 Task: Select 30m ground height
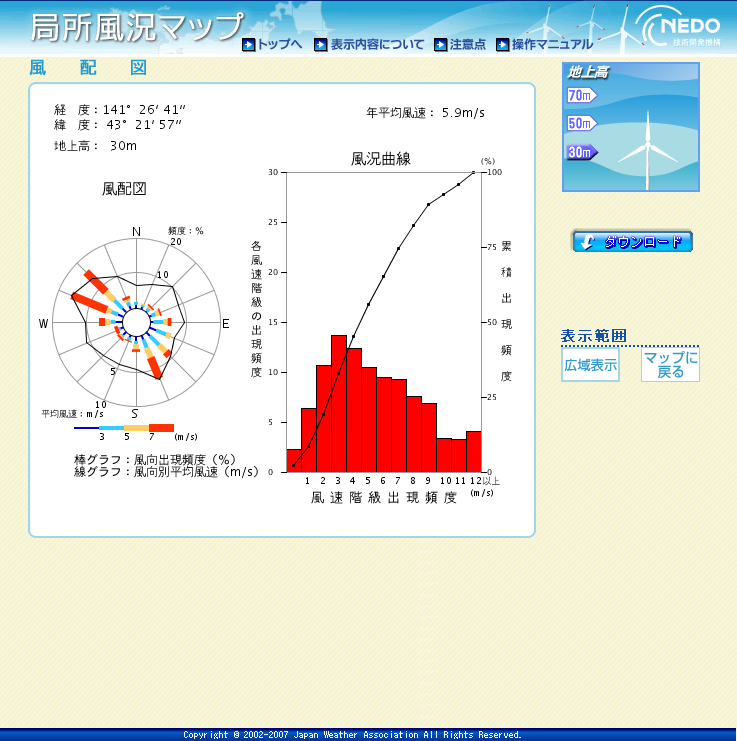[x=582, y=153]
